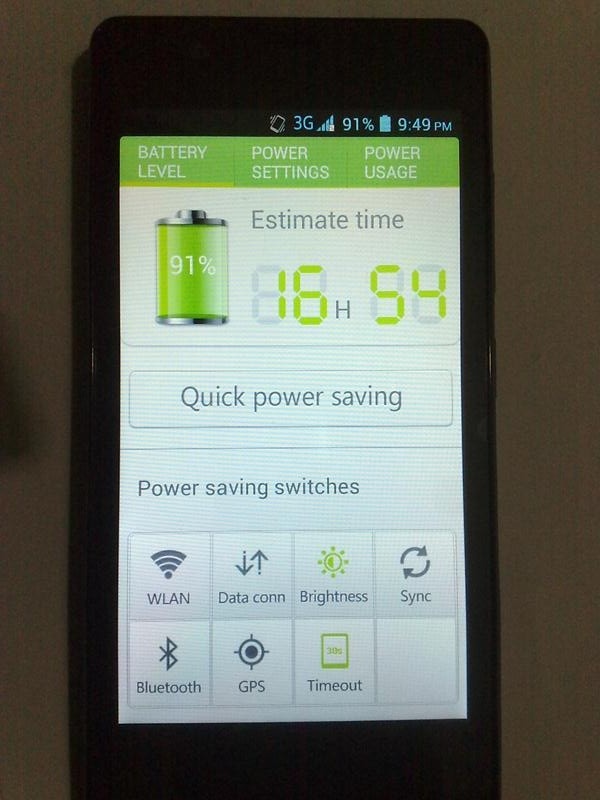Toggle the WLAN power switch
The height and width of the screenshot is (800, 600).
click(x=170, y=575)
